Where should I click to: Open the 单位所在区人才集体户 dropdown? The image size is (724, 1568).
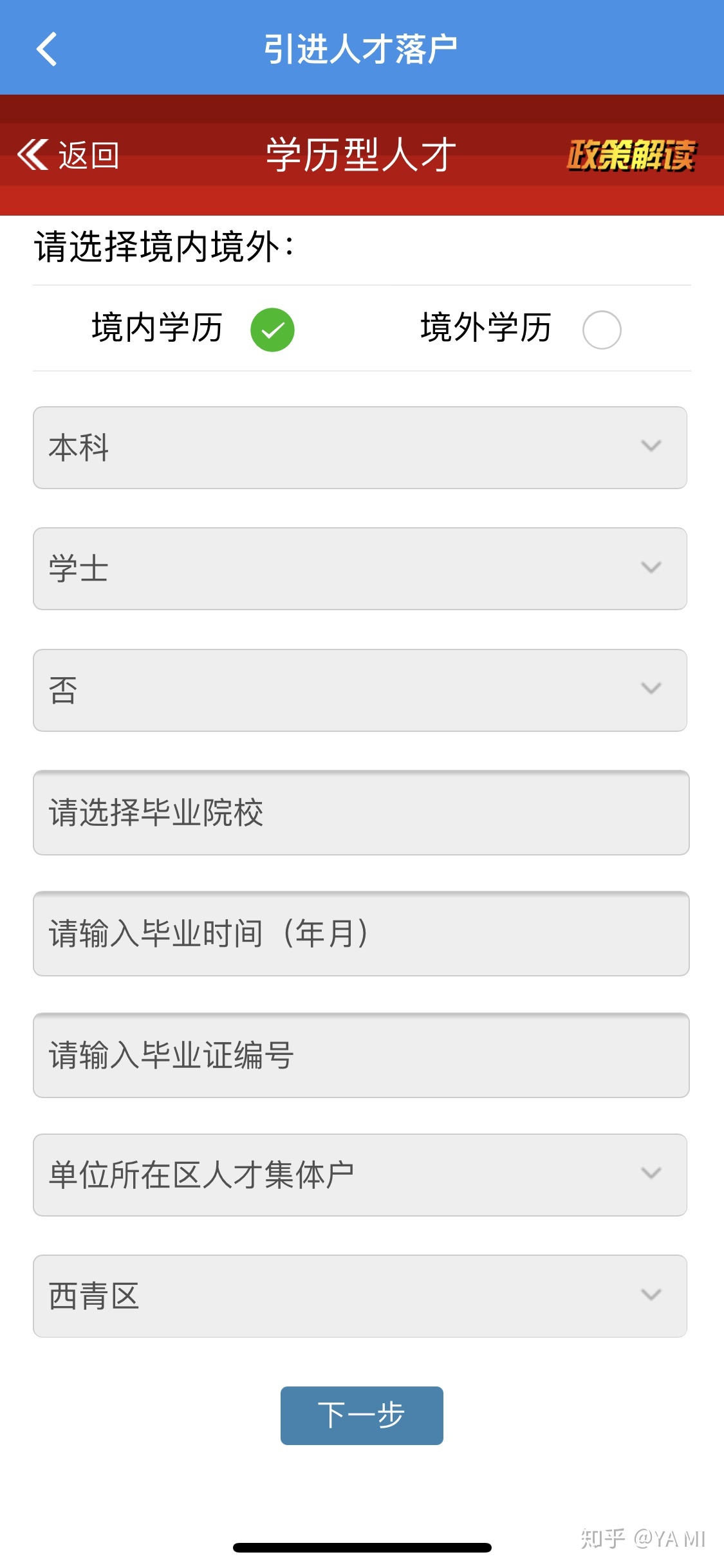[360, 1175]
